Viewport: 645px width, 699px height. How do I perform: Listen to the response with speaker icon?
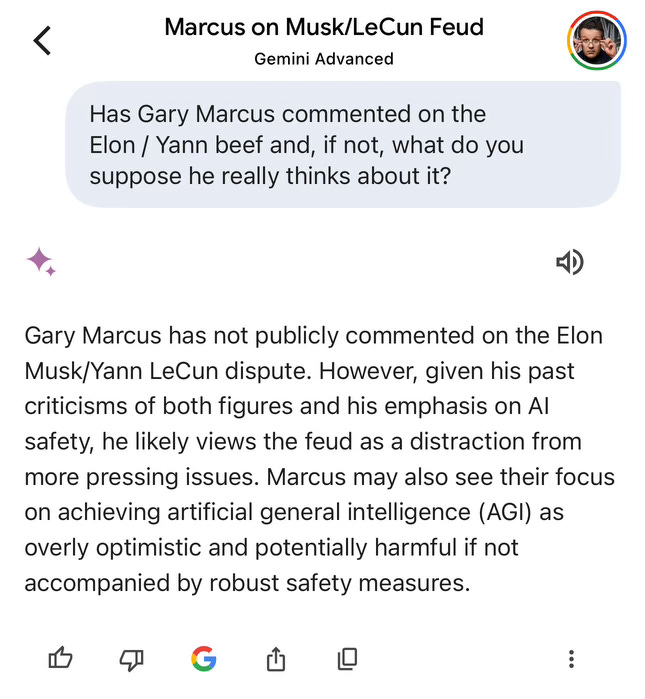[569, 263]
